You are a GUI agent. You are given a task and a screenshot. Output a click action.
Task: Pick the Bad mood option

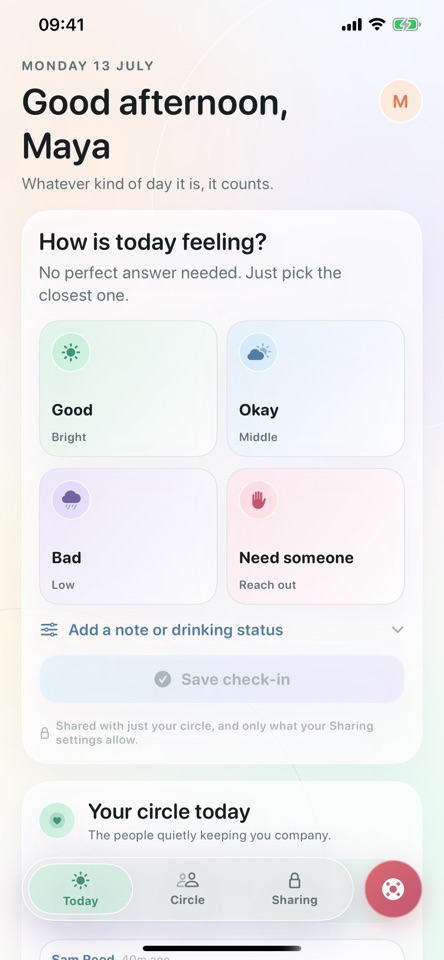(x=128, y=536)
